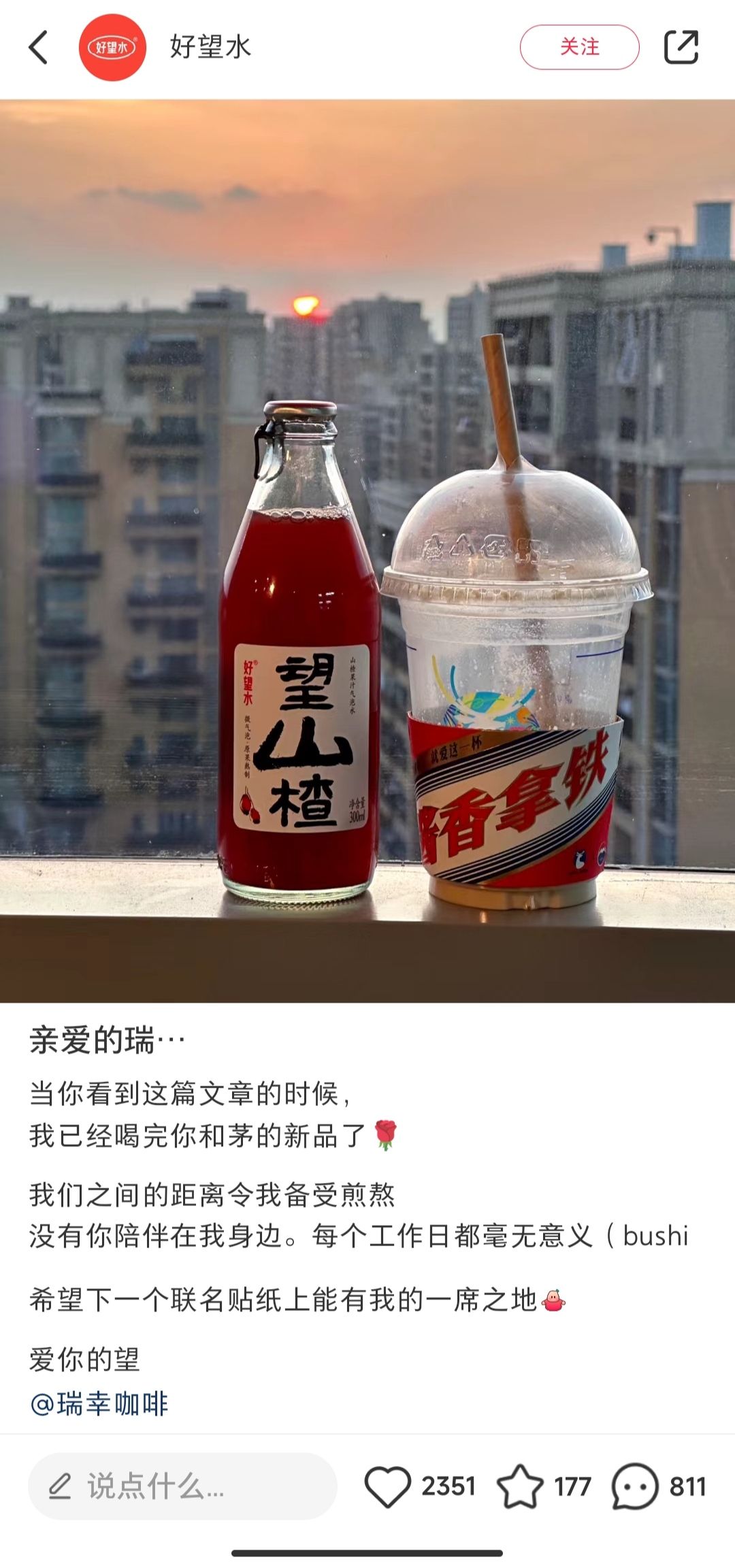
Task: Tap the 说点什么 comment box
Action: (x=182, y=1486)
